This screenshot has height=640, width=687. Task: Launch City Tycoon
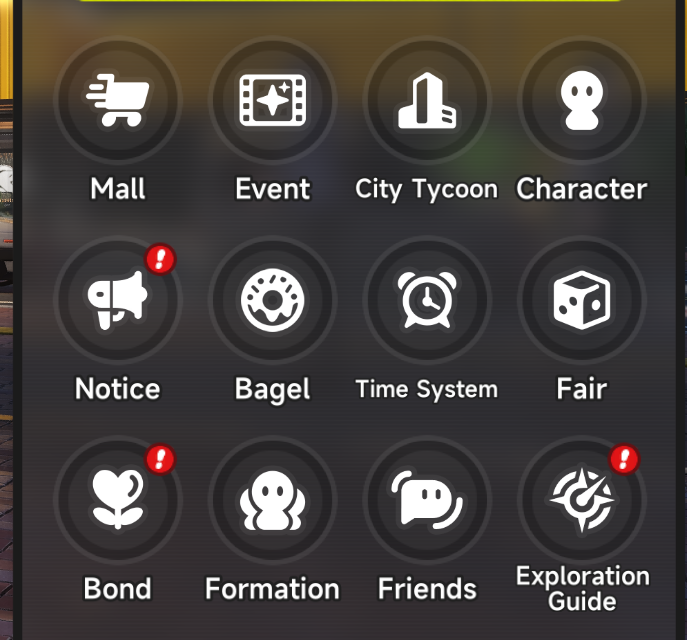[x=427, y=100]
